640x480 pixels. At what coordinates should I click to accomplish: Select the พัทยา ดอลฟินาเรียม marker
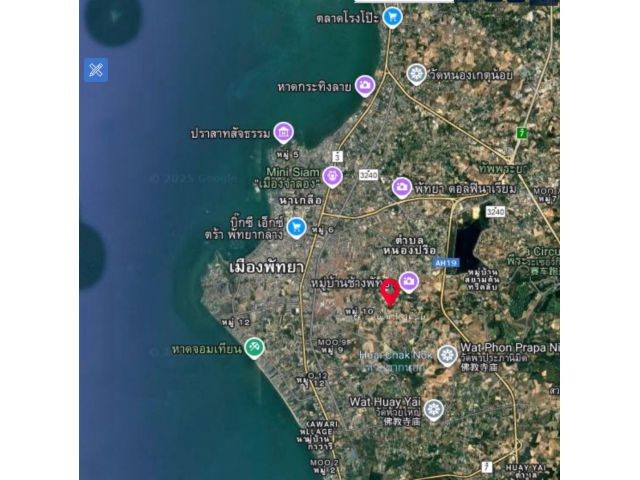401,187
